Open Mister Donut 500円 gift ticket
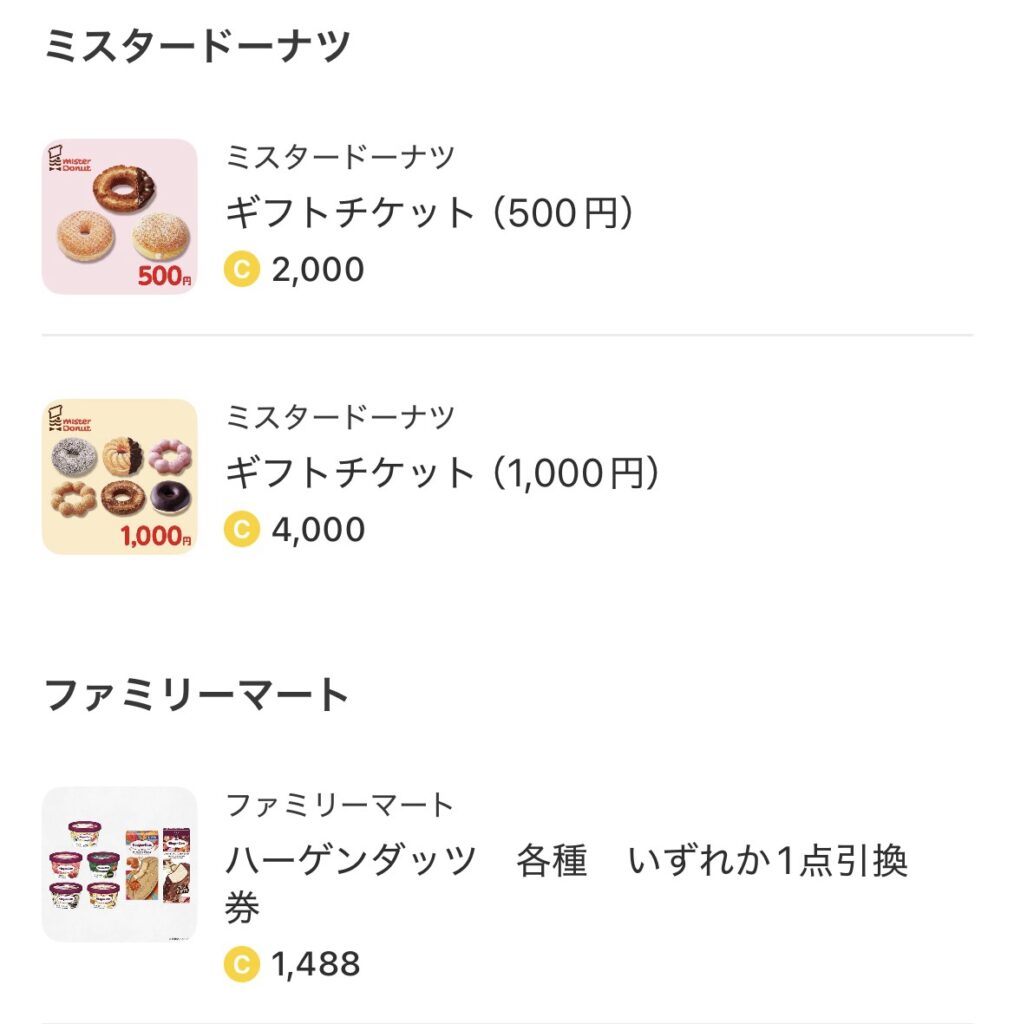 pyautogui.click(x=430, y=214)
